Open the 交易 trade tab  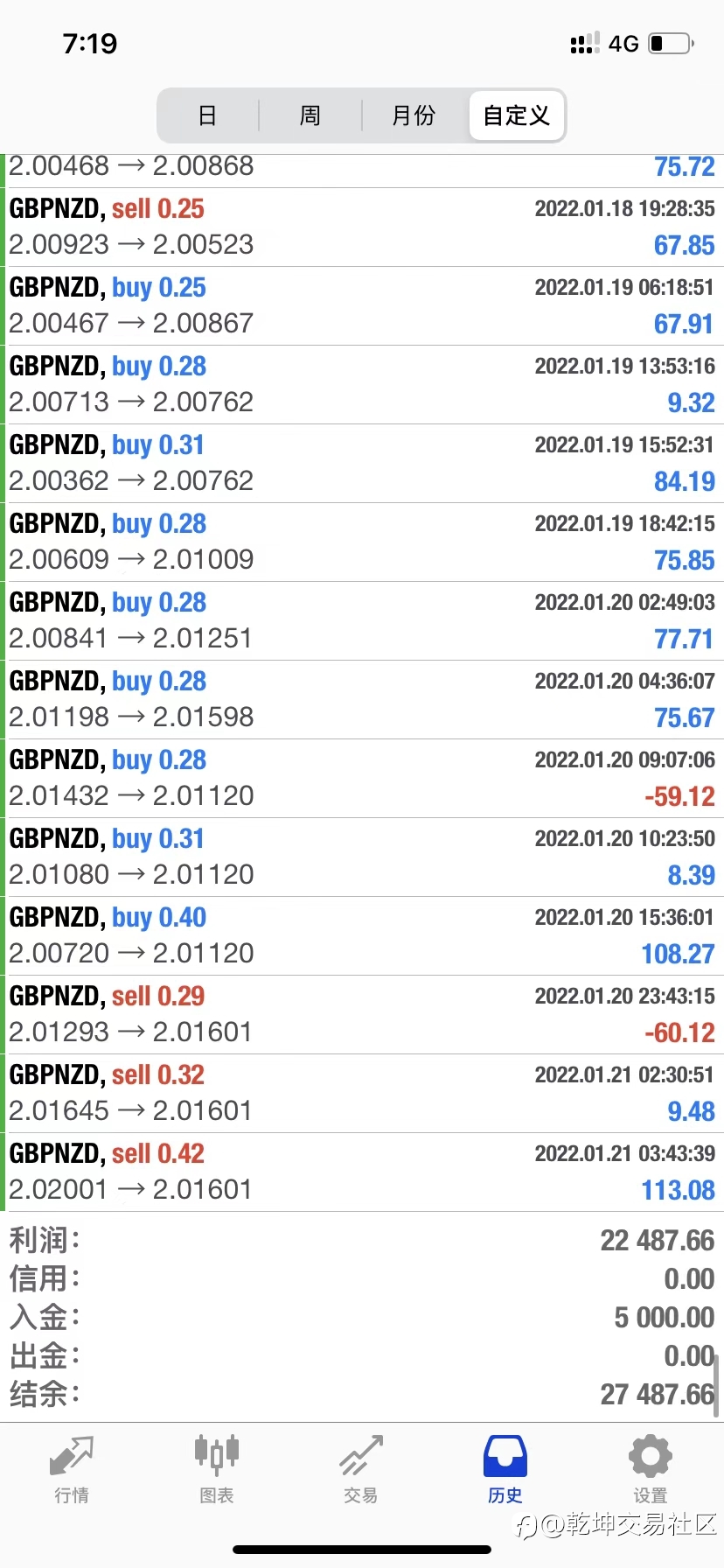point(361,1470)
